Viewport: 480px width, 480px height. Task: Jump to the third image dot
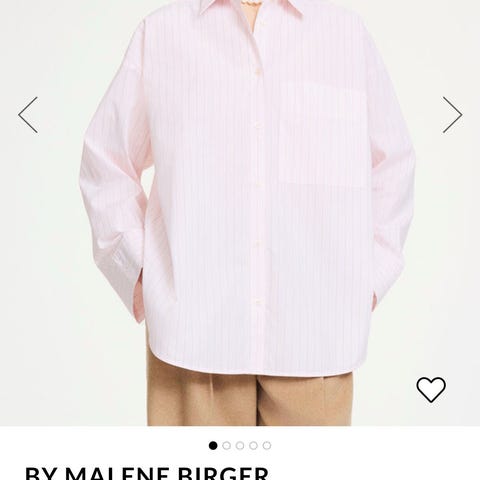(240, 445)
